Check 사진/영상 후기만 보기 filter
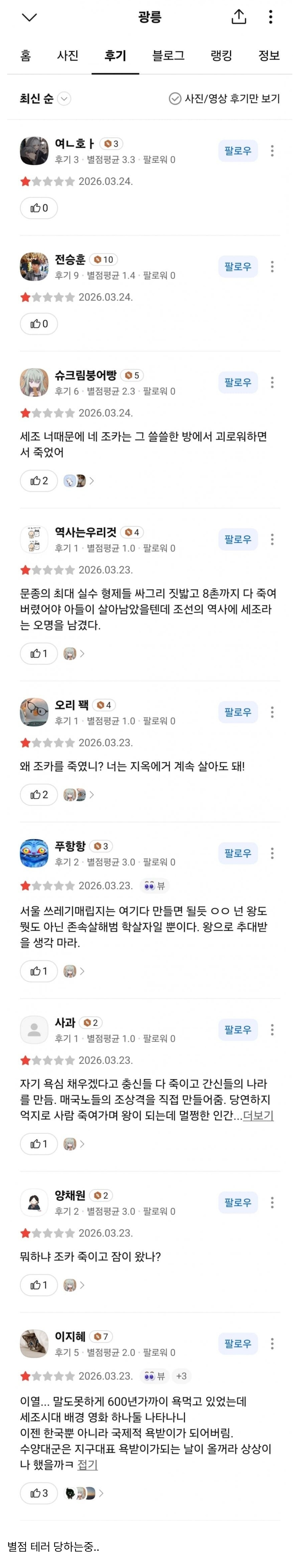299x1568 pixels. [224, 99]
